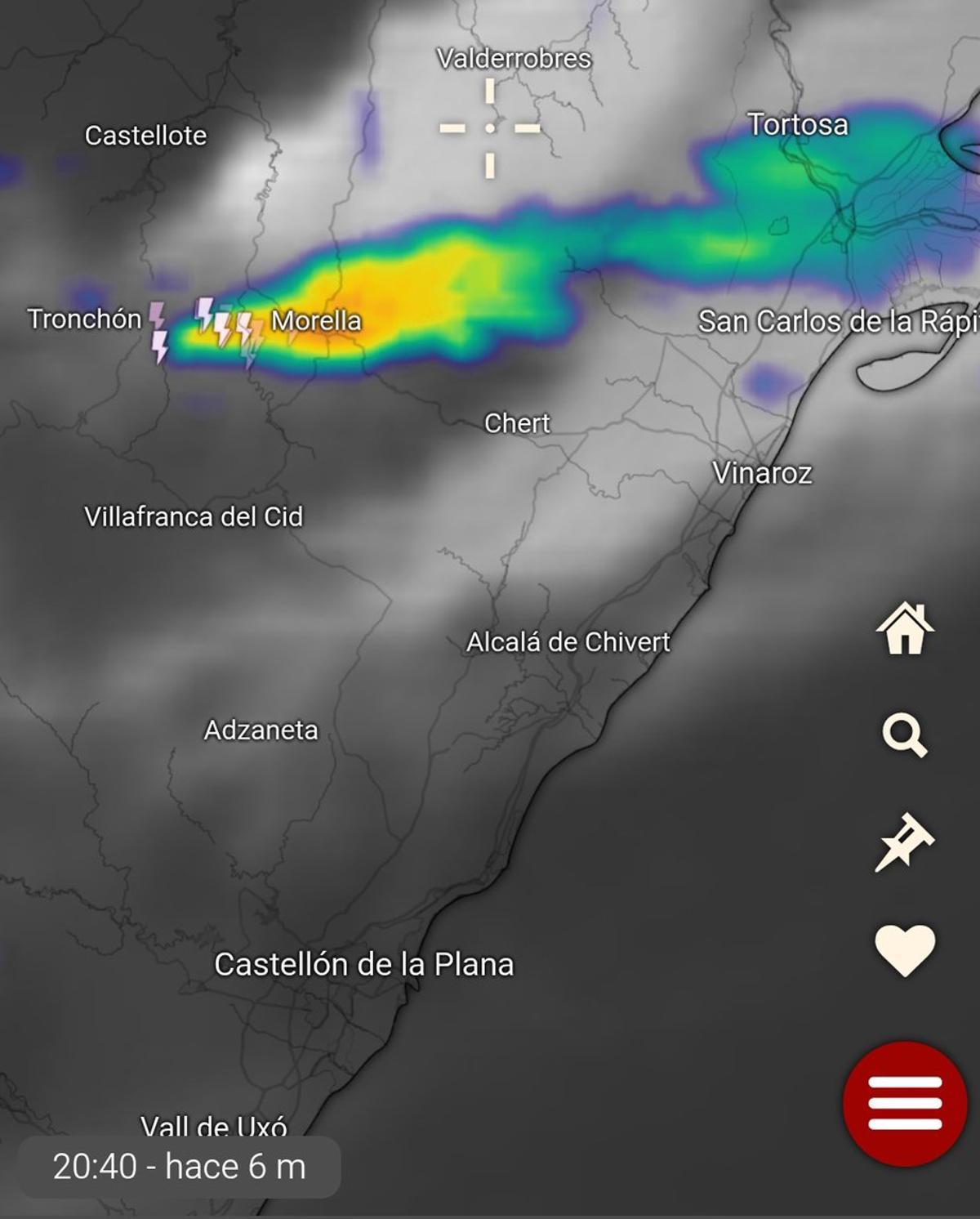This screenshot has width=980, height=1219.
Task: Click the lightning strike icon near Tronchón
Action: [158, 326]
